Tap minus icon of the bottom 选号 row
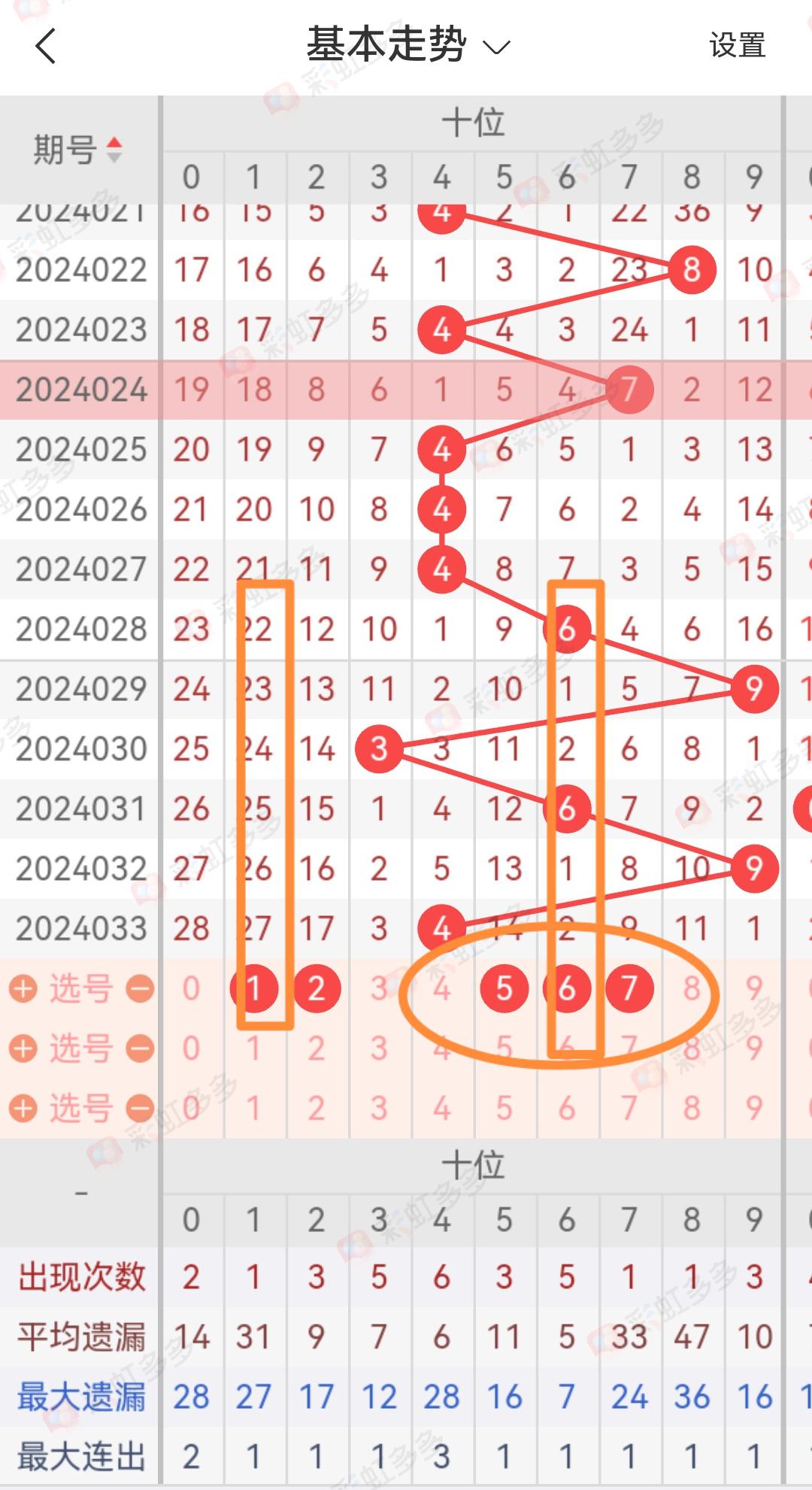The height and width of the screenshot is (1490, 812). [140, 1108]
